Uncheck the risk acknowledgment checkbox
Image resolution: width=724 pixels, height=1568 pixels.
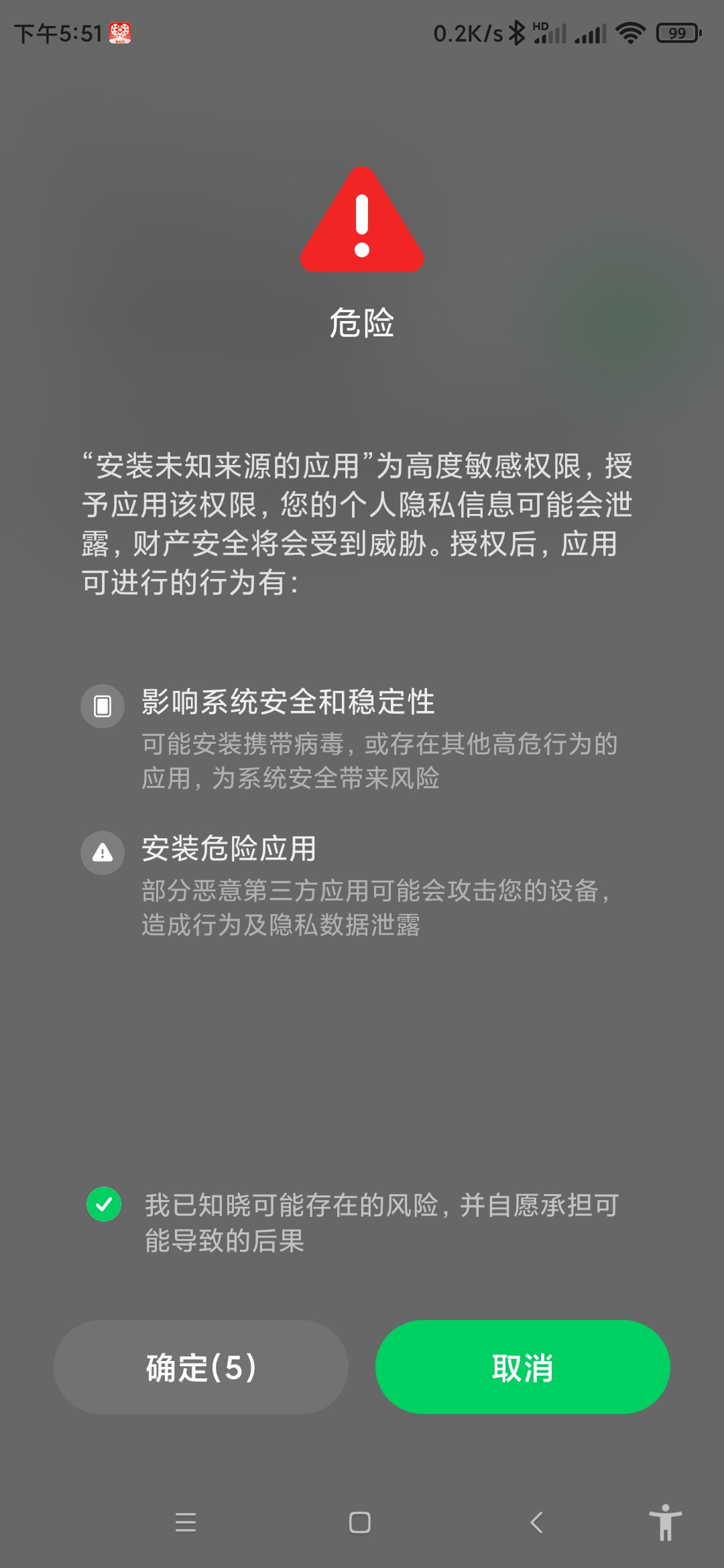(x=104, y=1204)
